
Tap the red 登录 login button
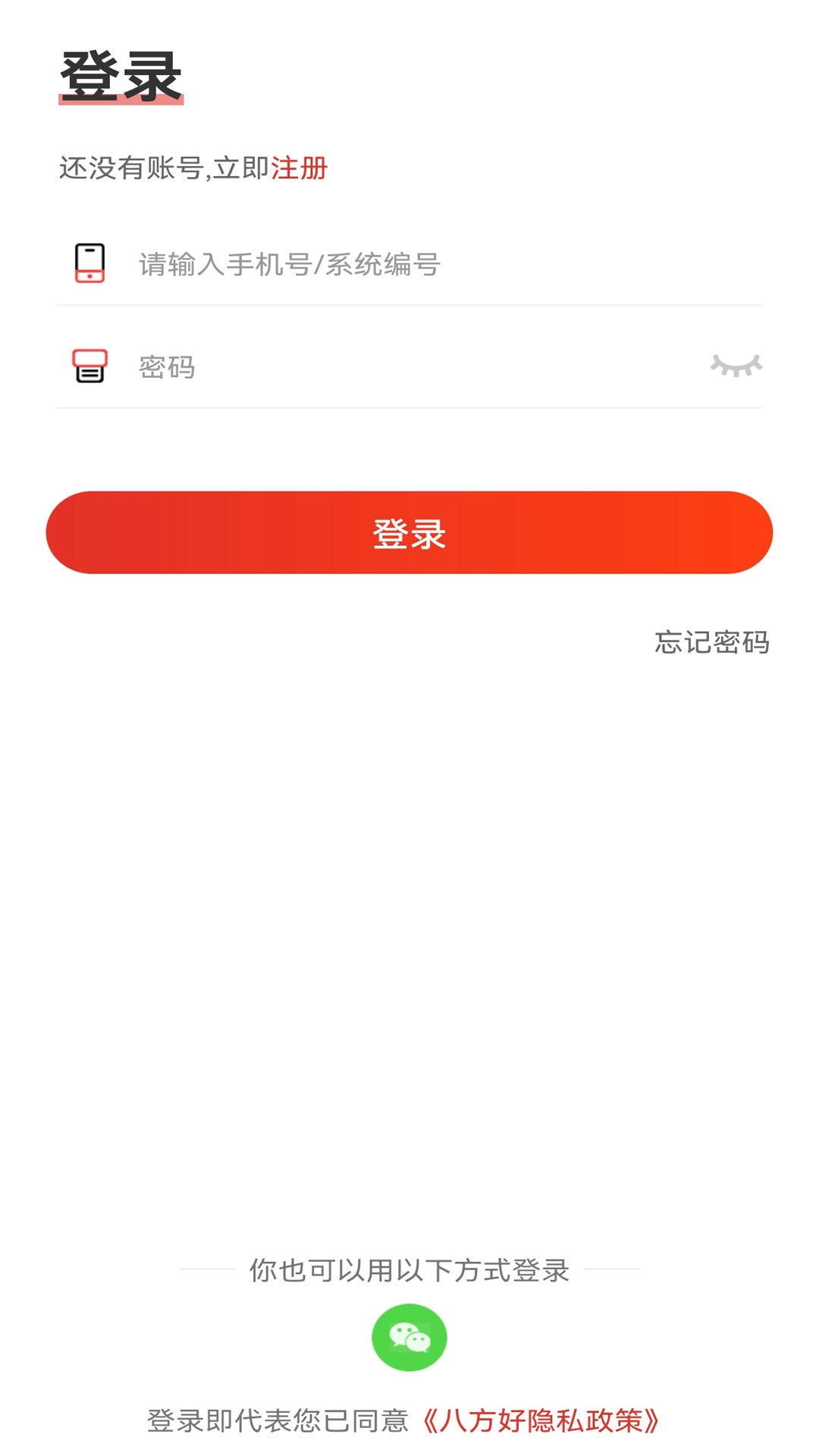coord(409,532)
